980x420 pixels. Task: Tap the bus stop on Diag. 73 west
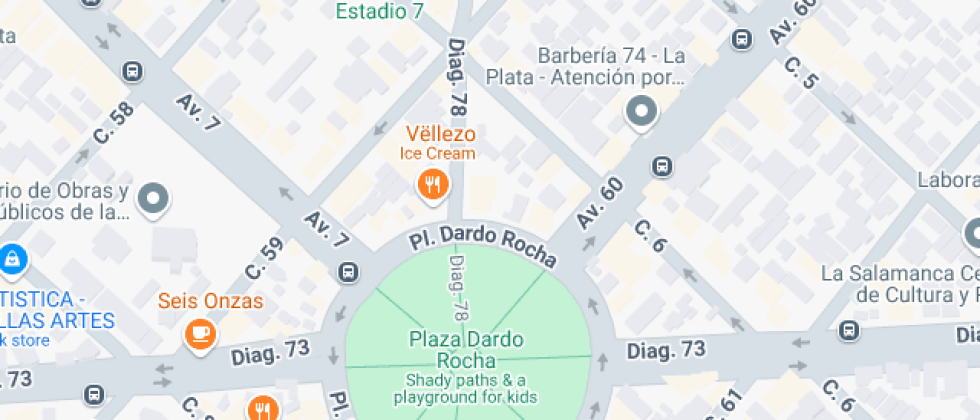[x=94, y=395]
